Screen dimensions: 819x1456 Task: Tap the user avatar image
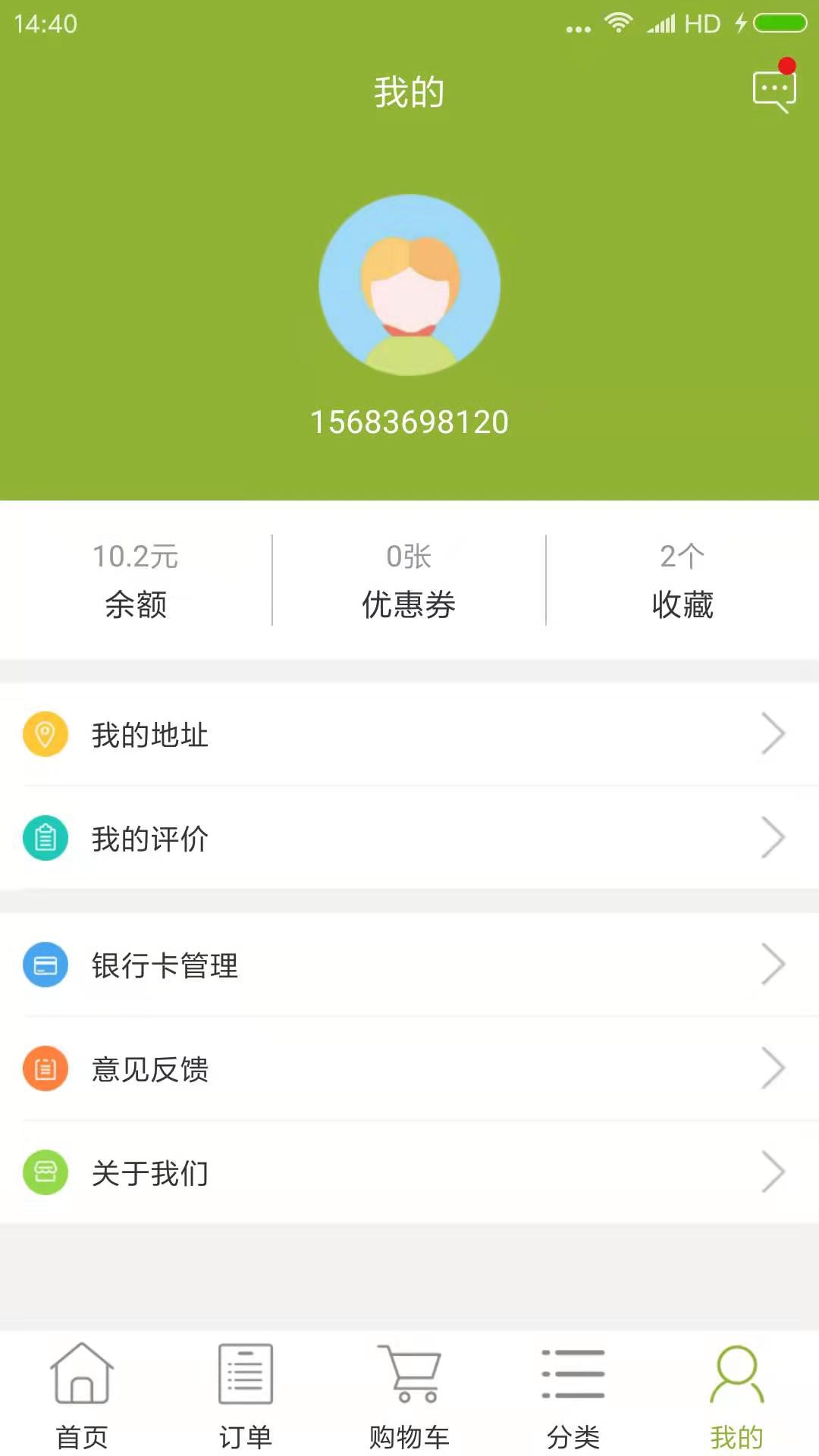[409, 284]
